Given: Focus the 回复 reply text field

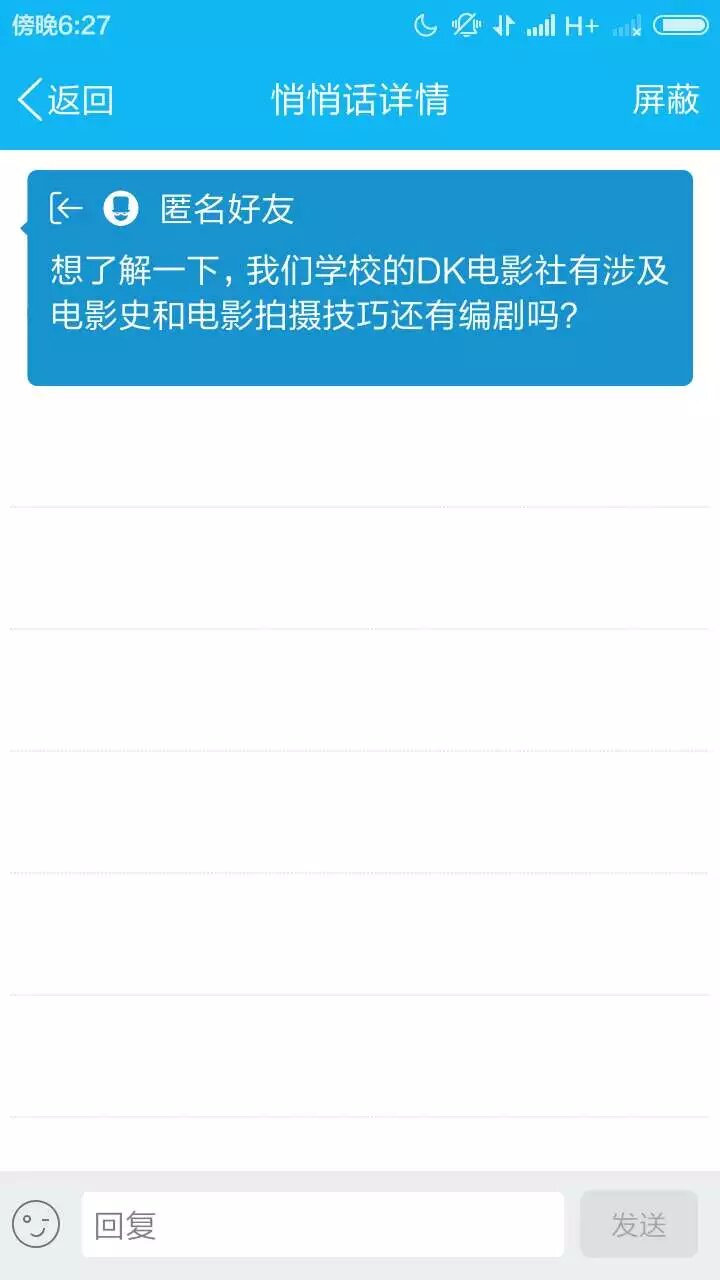Looking at the screenshot, I should pyautogui.click(x=322, y=1224).
